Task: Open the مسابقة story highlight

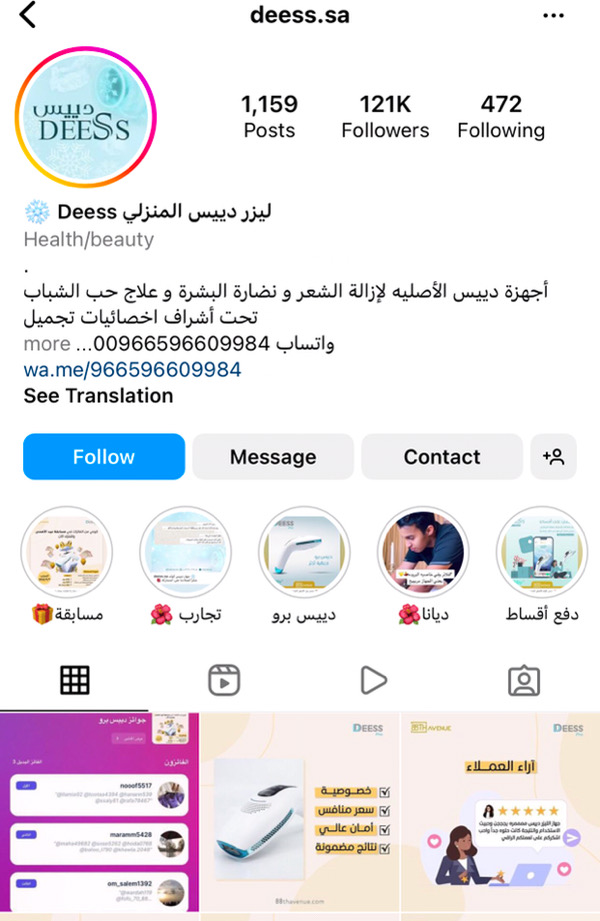Action: [x=68, y=552]
